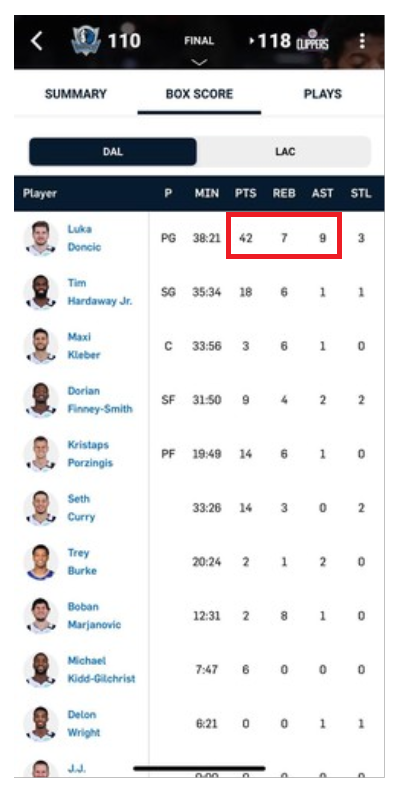
Task: Select the DAL team segment
Action: (x=112, y=152)
